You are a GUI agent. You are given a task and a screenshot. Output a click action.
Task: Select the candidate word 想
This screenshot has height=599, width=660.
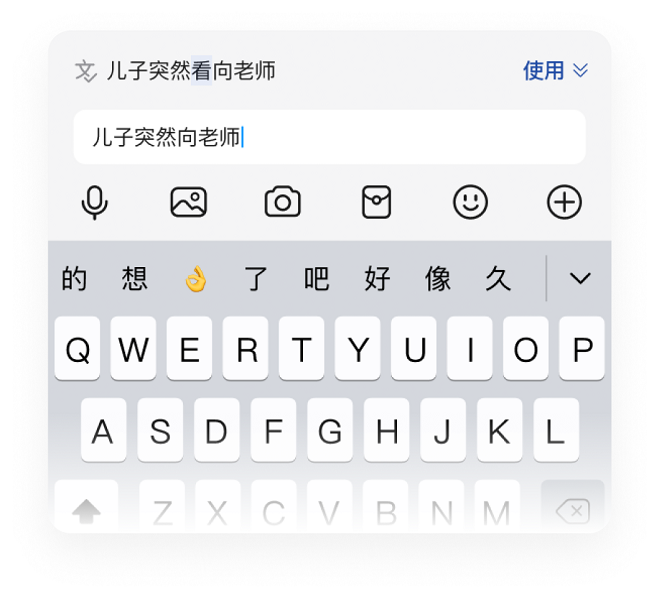coord(135,279)
